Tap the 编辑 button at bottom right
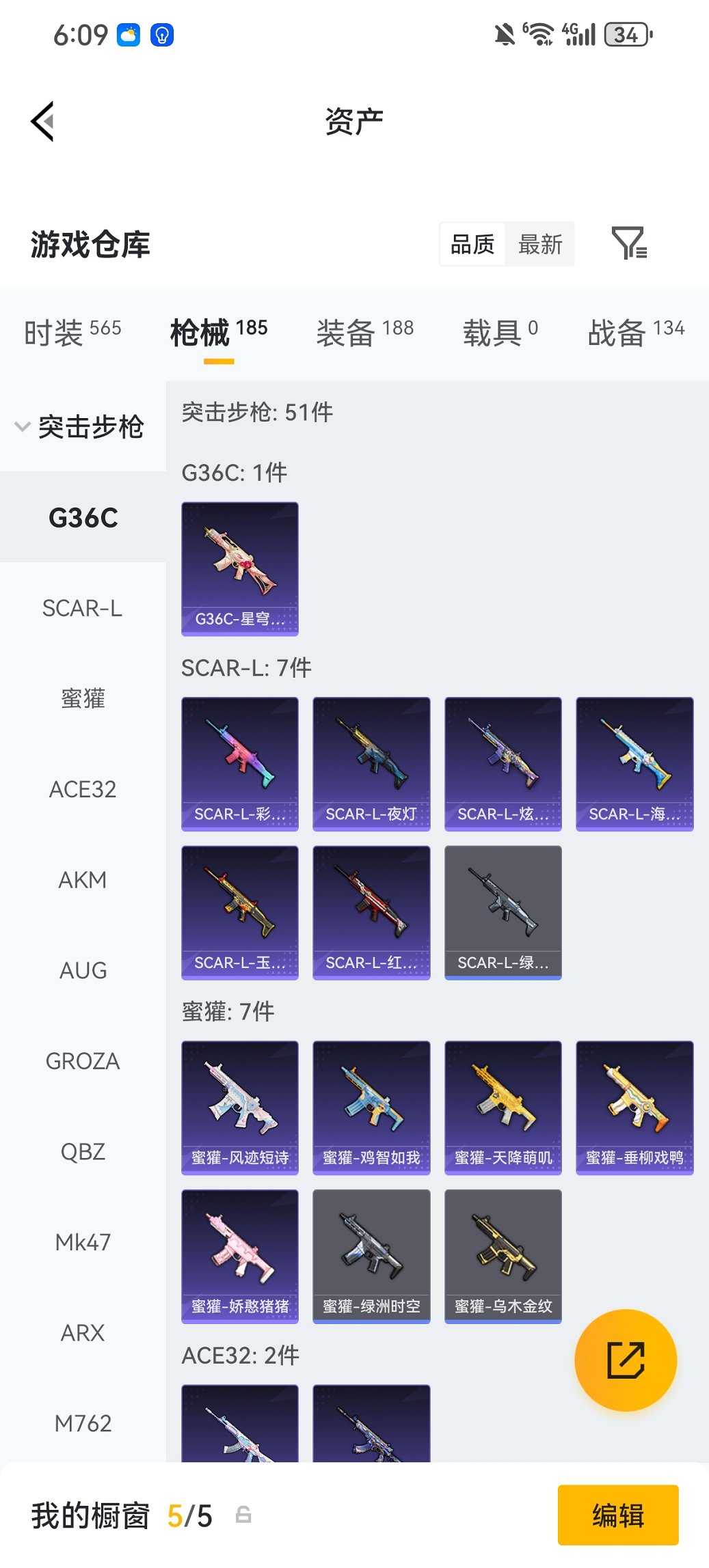709x1568 pixels. [618, 1515]
